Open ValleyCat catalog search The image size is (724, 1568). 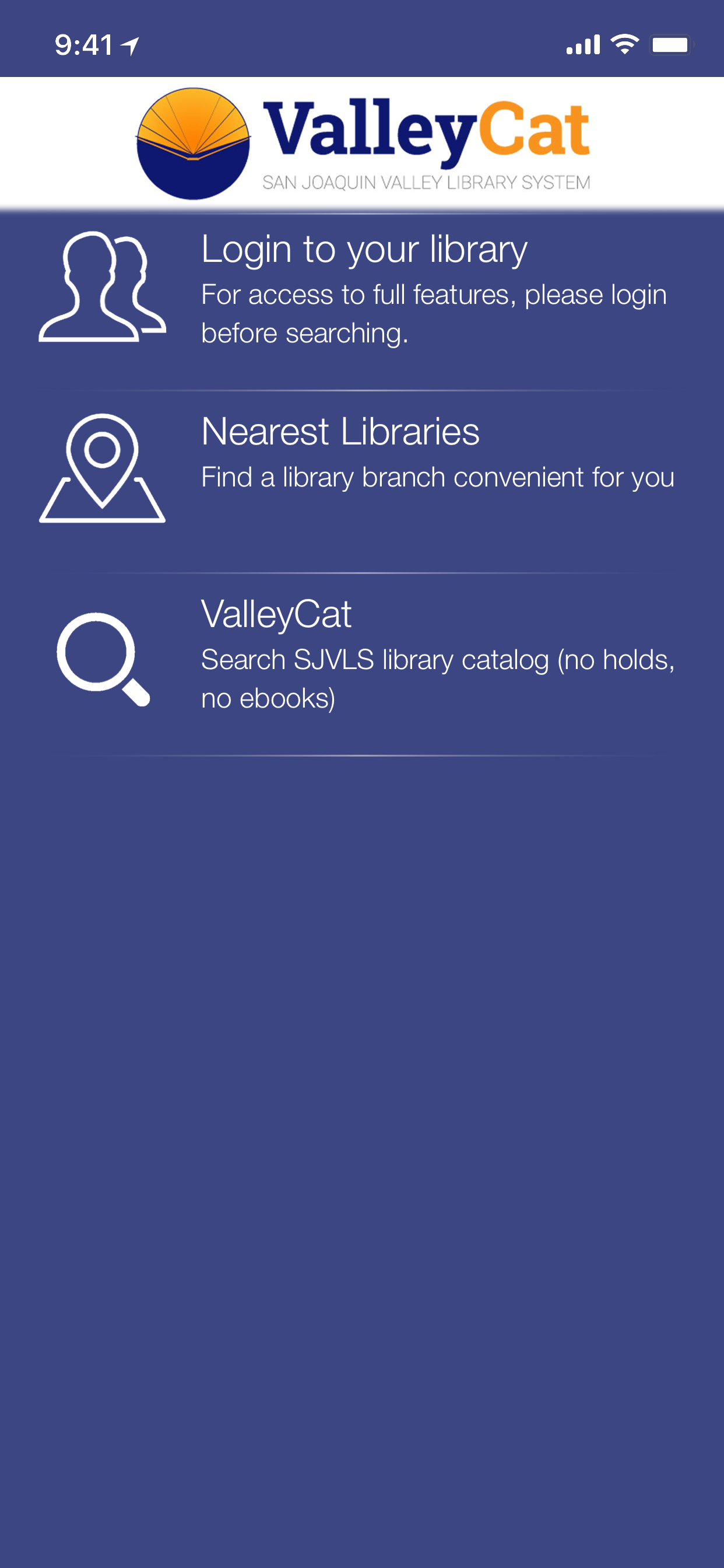363,654
